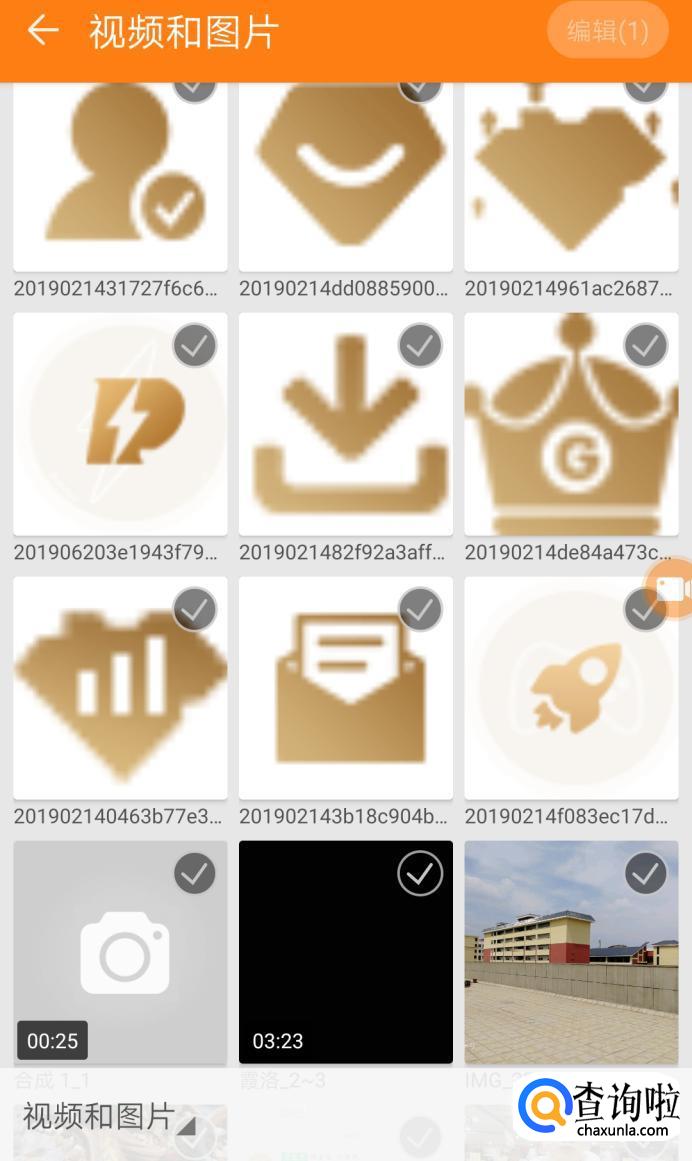Tick the bar chart image checkbox
This screenshot has width=692, height=1161.
click(194, 609)
